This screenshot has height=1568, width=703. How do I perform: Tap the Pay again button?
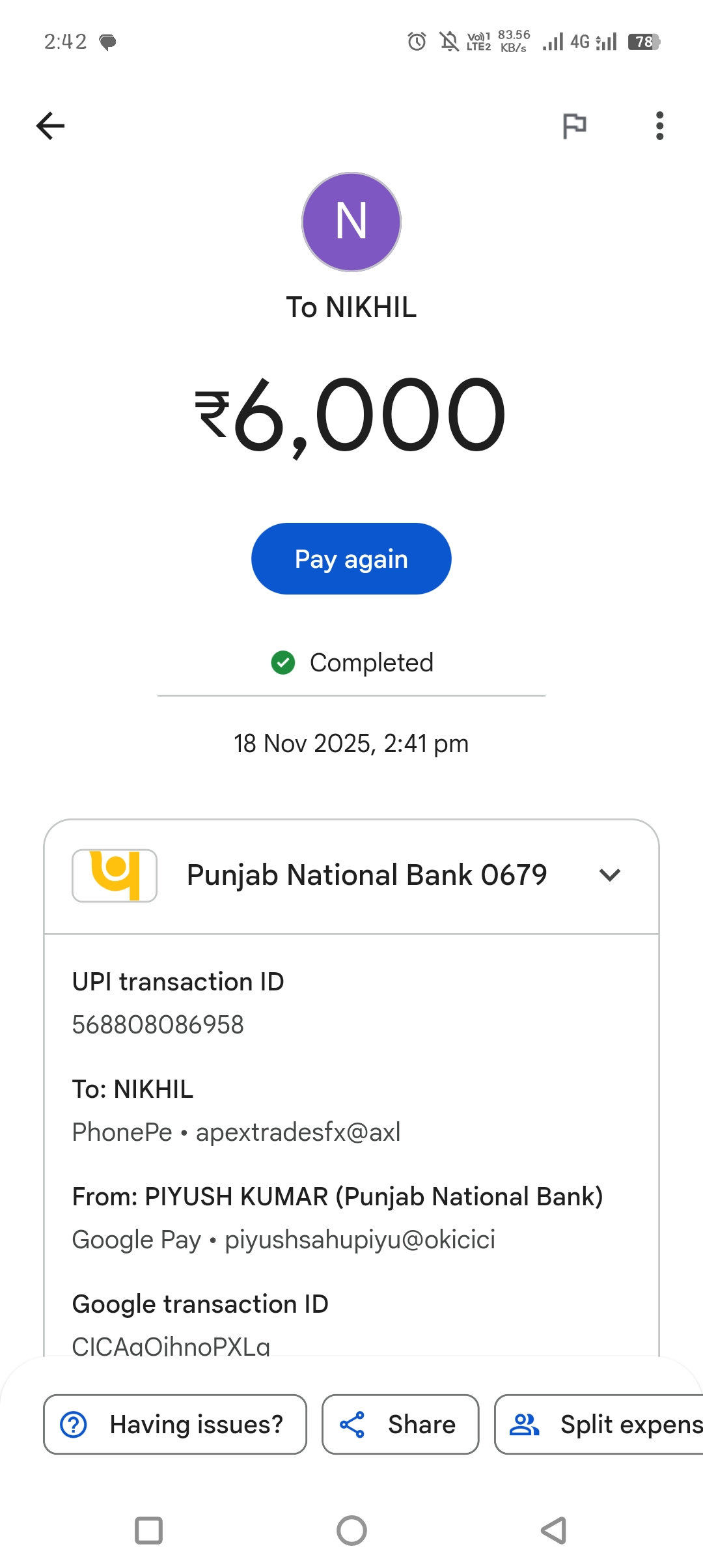click(x=351, y=559)
